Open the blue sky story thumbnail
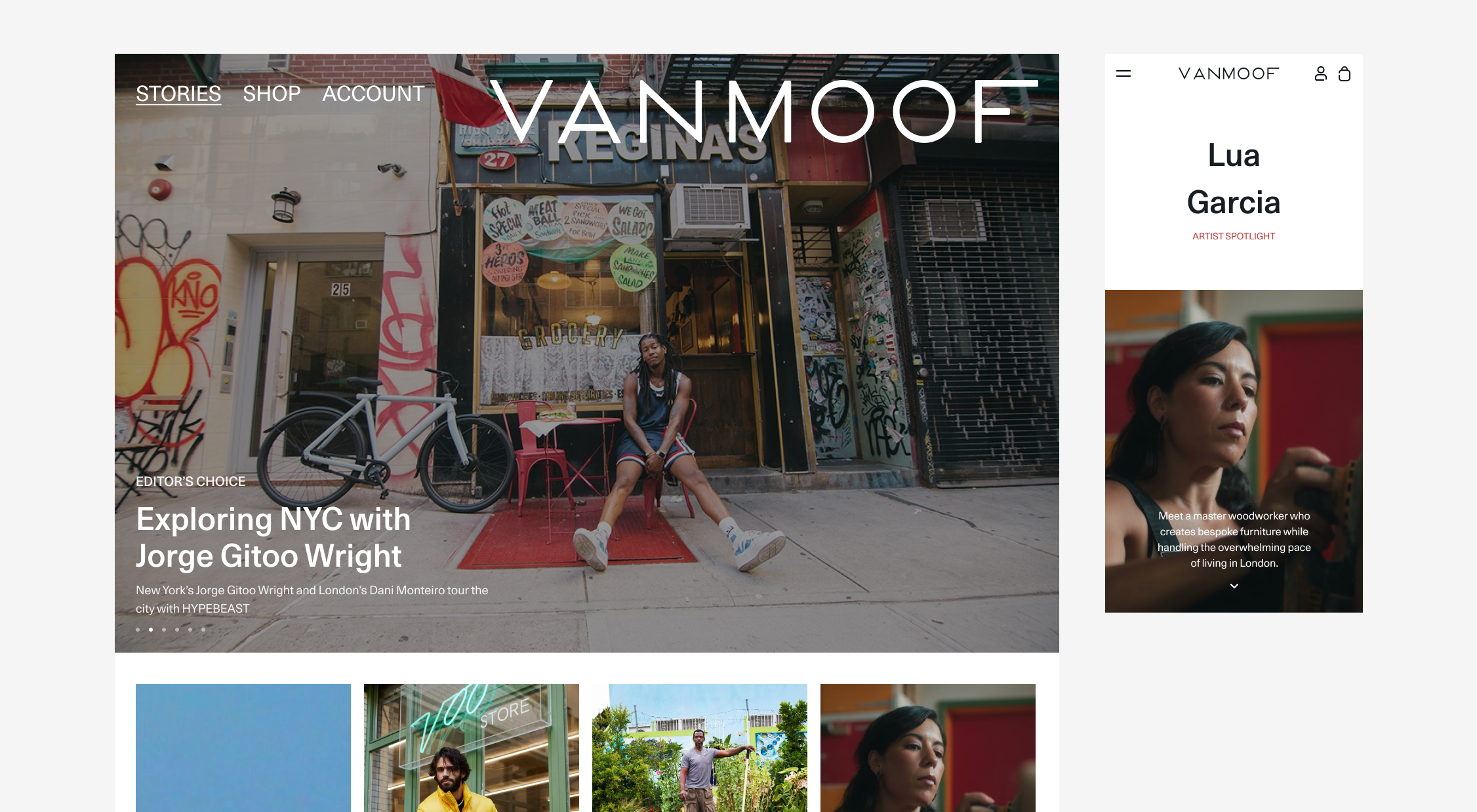This screenshot has width=1477, height=812. coord(243,748)
